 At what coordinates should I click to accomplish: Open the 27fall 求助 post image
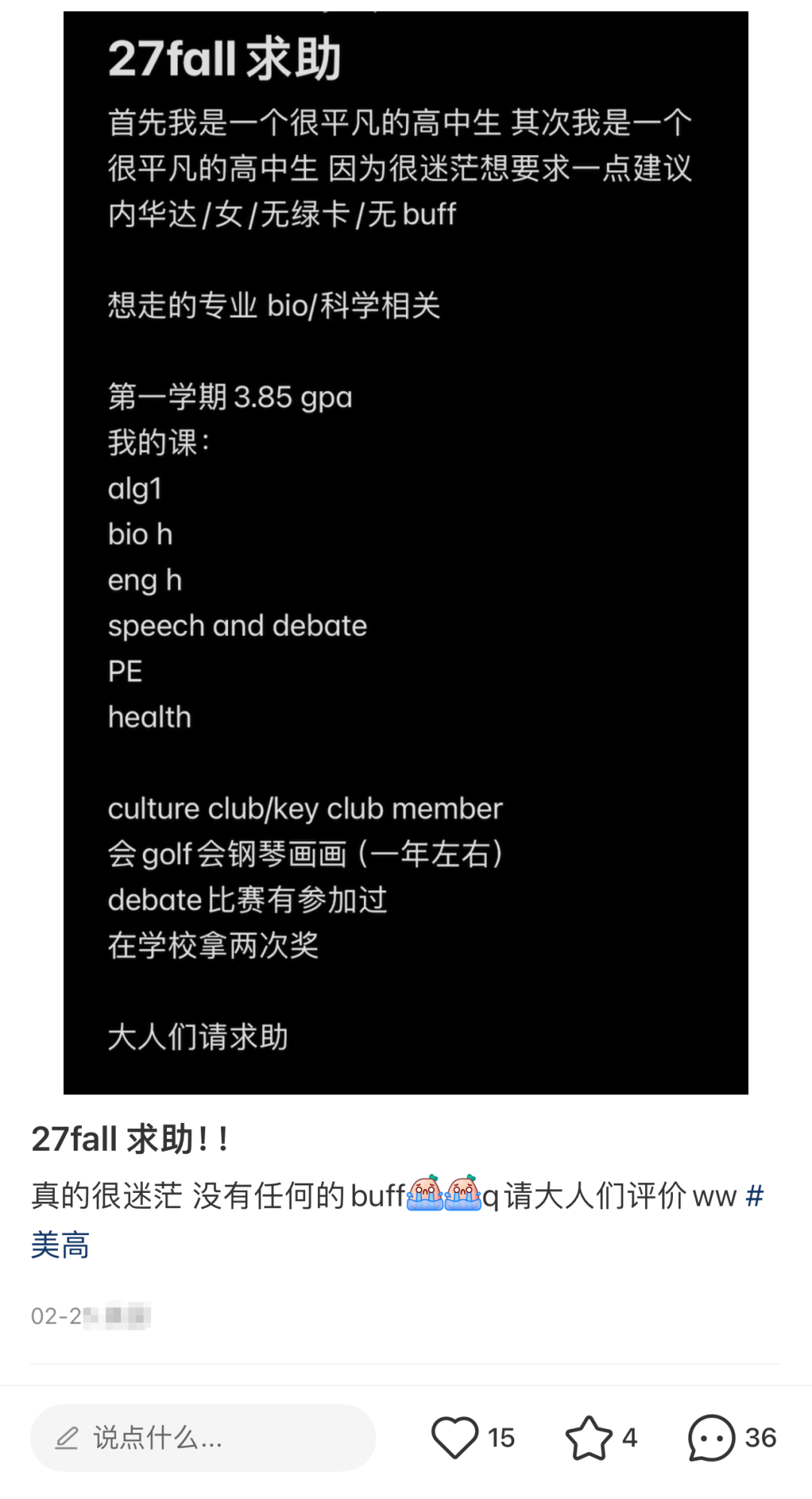pos(406,553)
